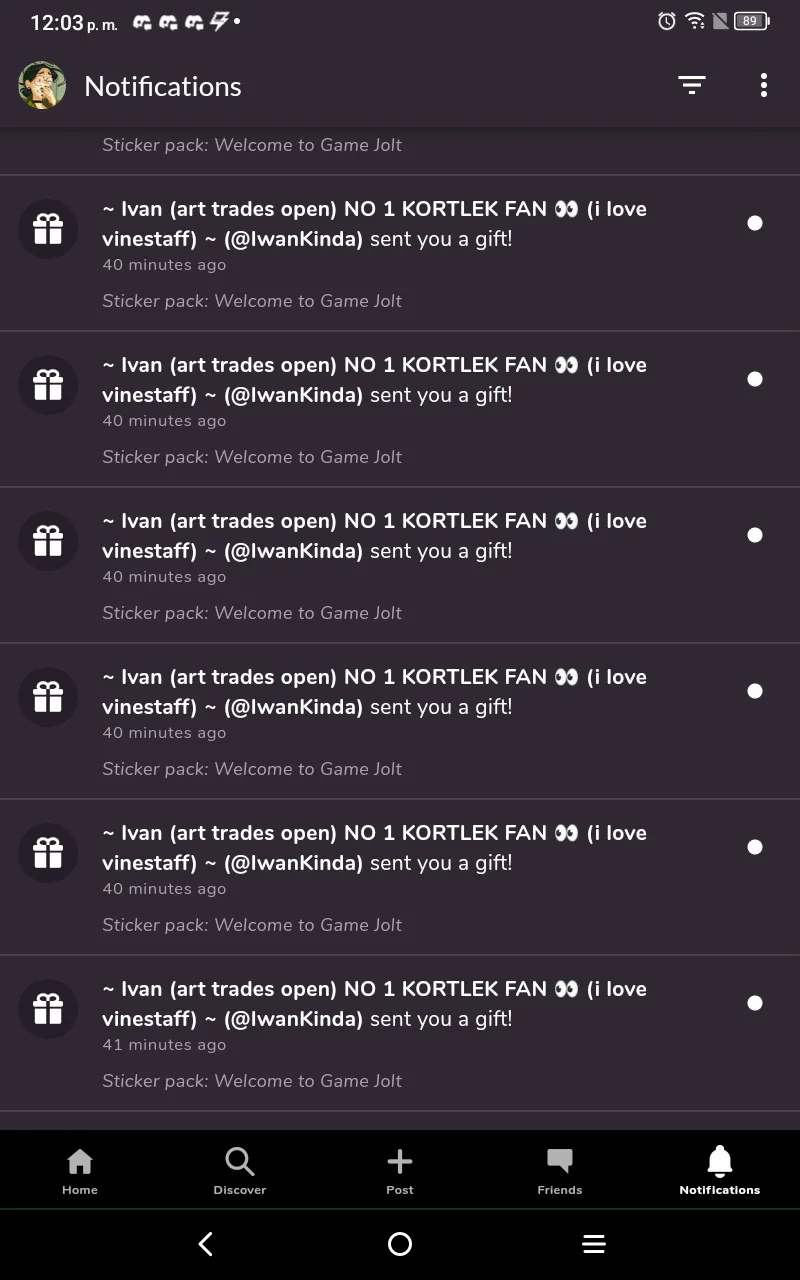The image size is (800, 1280).
Task: Switch to the Friends tab
Action: point(560,1170)
